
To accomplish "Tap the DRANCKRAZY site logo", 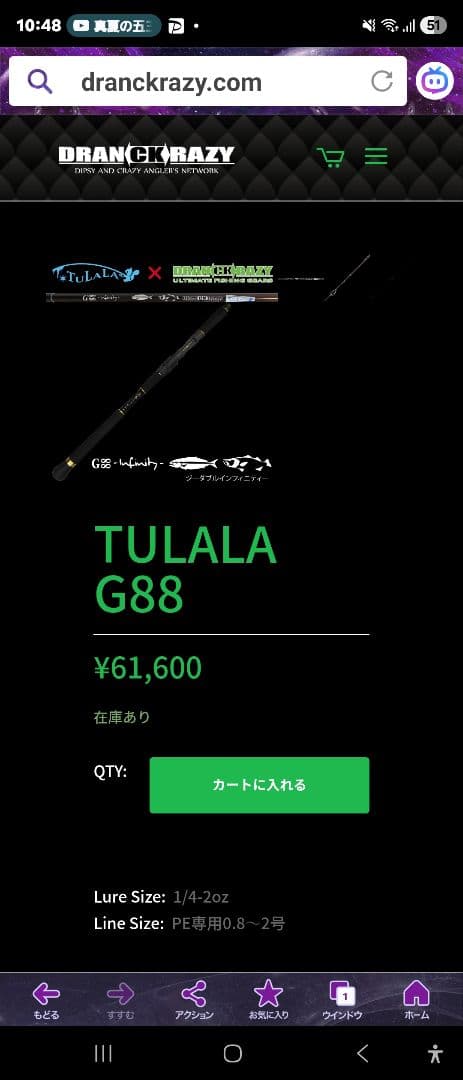I will point(146,158).
